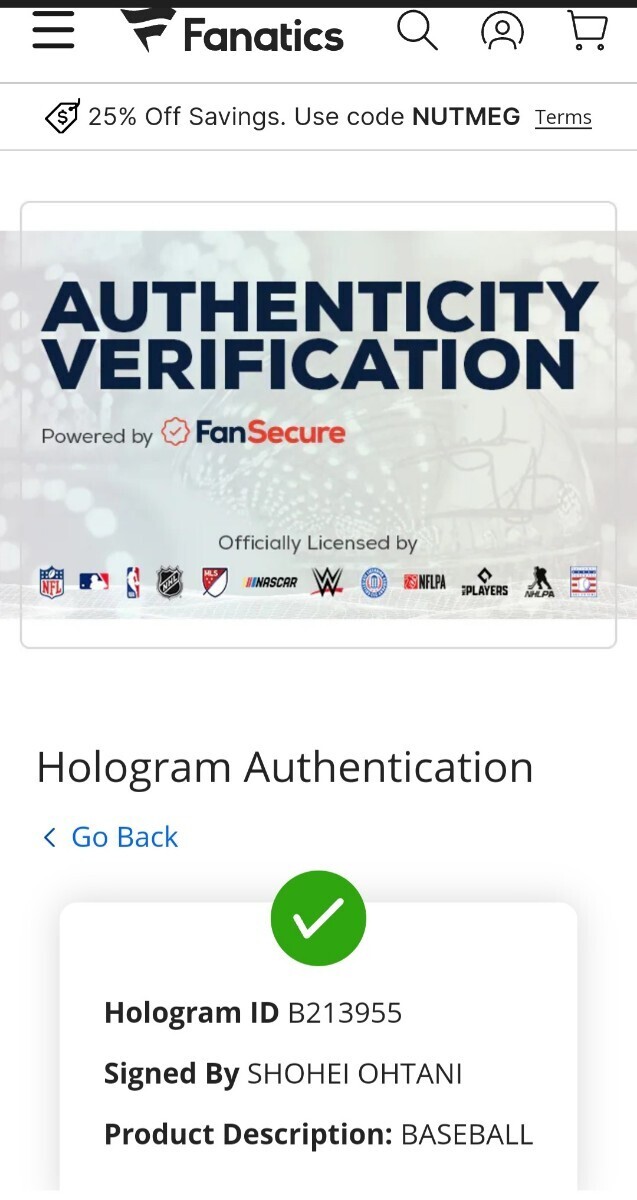Tap the Go Back link
637x1200 pixels.
coord(110,837)
